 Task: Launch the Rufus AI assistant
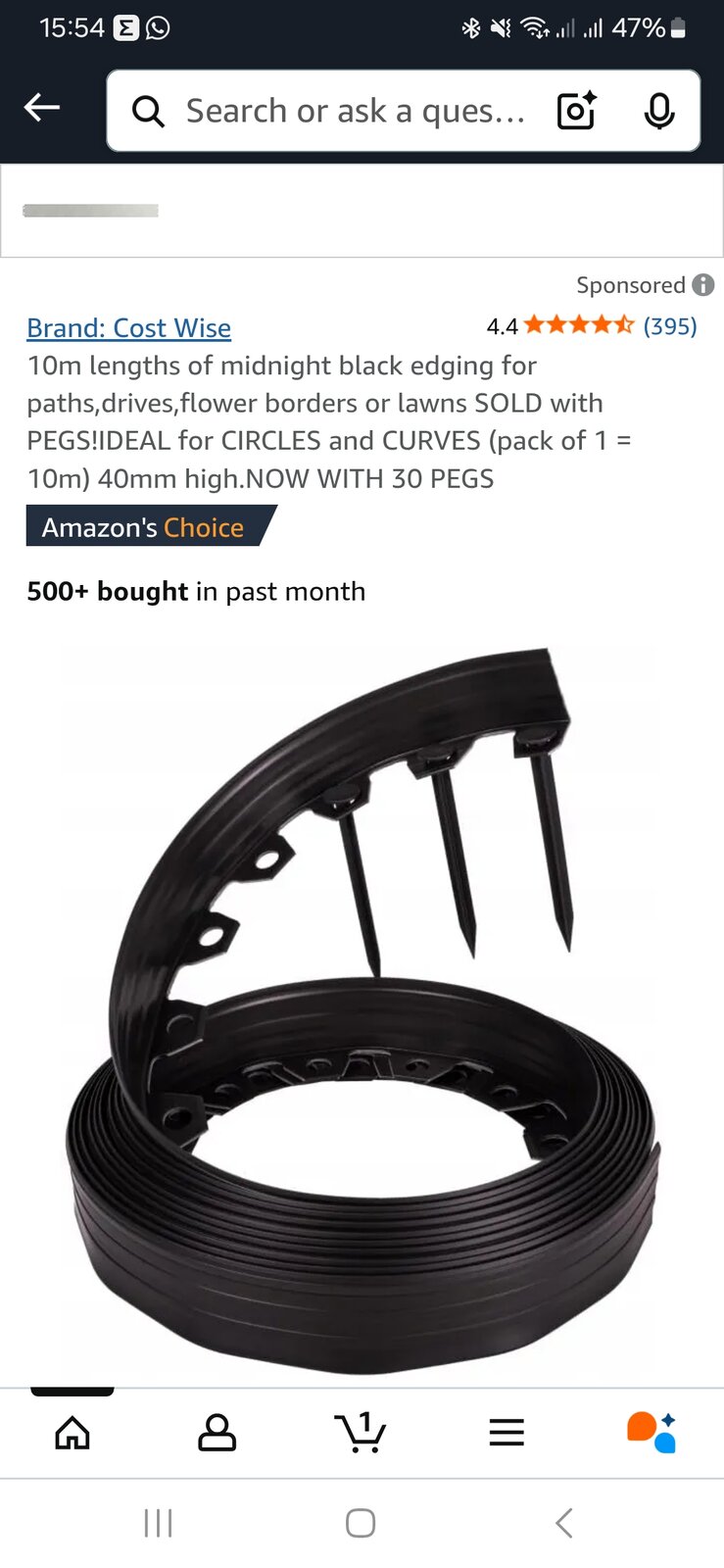(x=652, y=1433)
